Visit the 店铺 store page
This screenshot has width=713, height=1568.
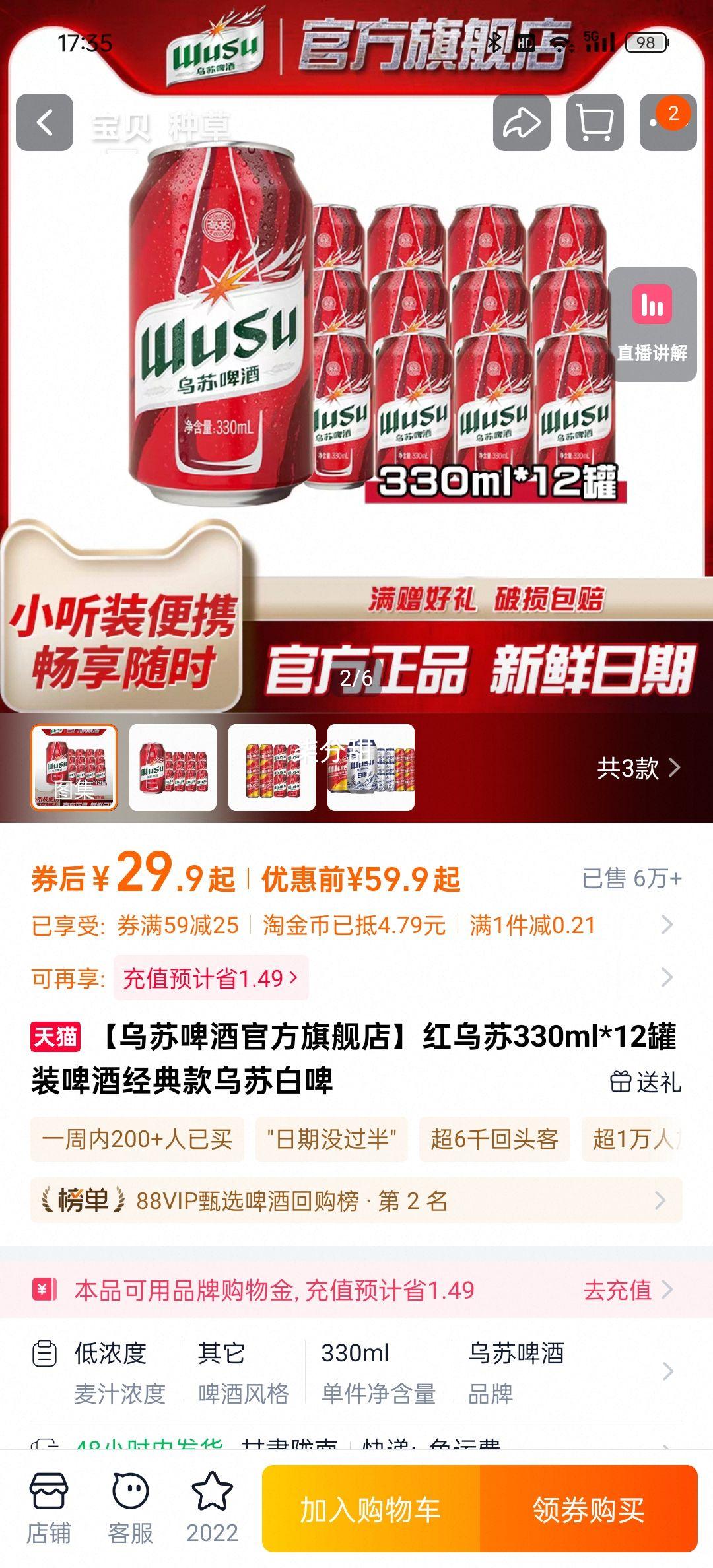[x=48, y=1509]
